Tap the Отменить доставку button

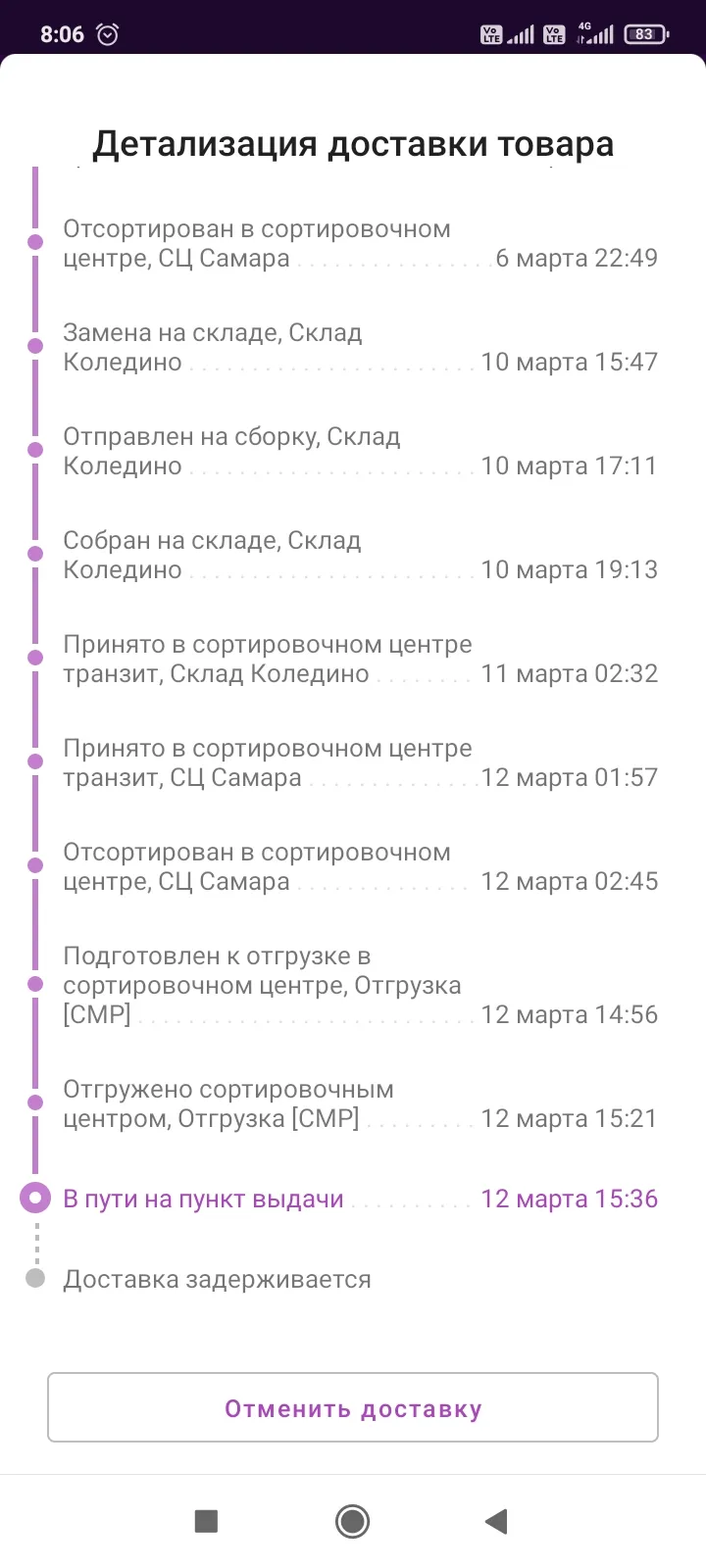(353, 1407)
